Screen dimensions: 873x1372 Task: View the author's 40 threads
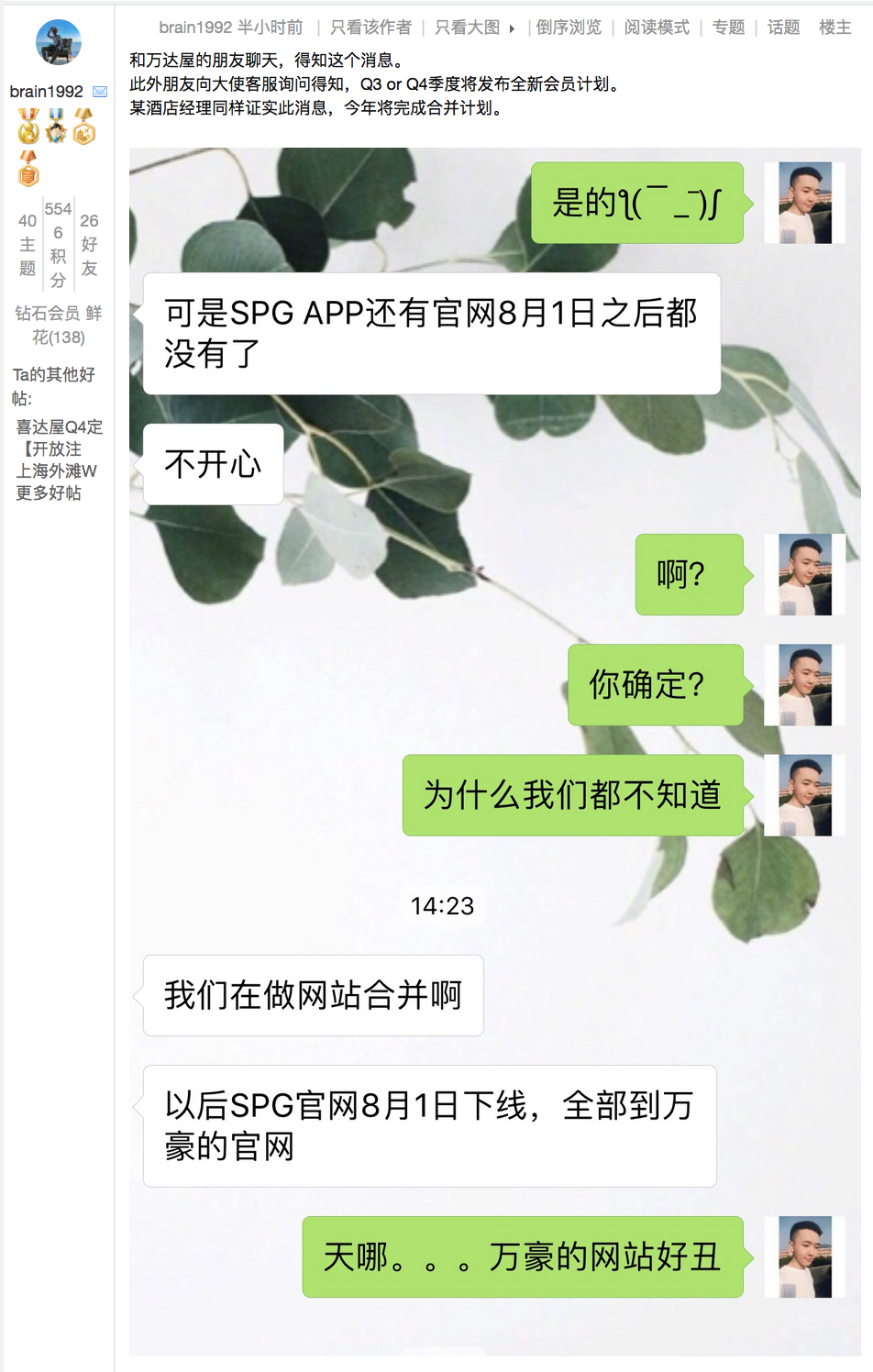click(x=28, y=244)
